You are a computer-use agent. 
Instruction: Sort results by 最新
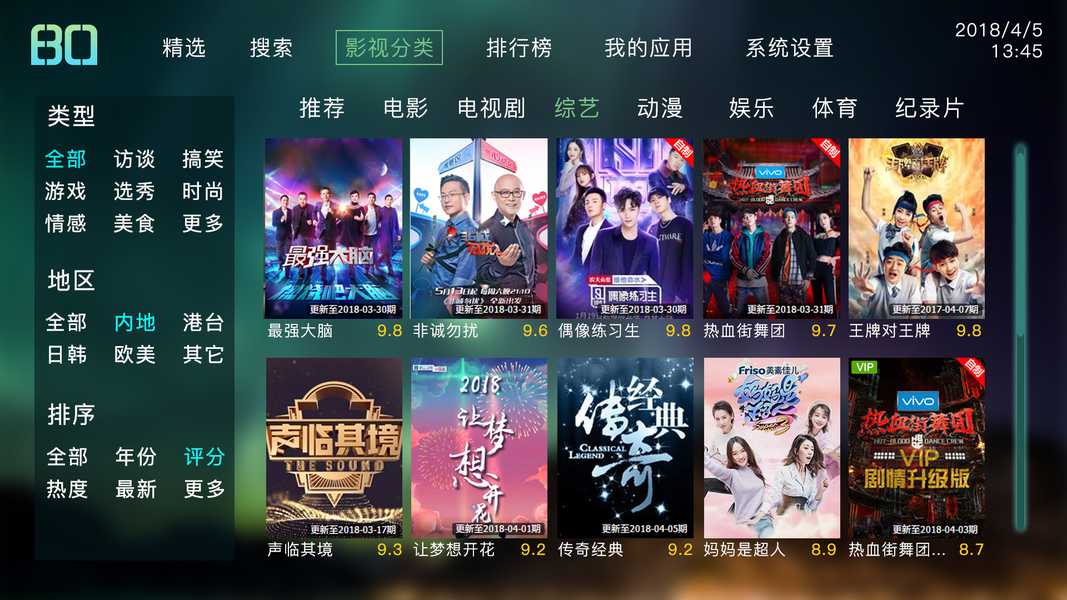[135, 489]
